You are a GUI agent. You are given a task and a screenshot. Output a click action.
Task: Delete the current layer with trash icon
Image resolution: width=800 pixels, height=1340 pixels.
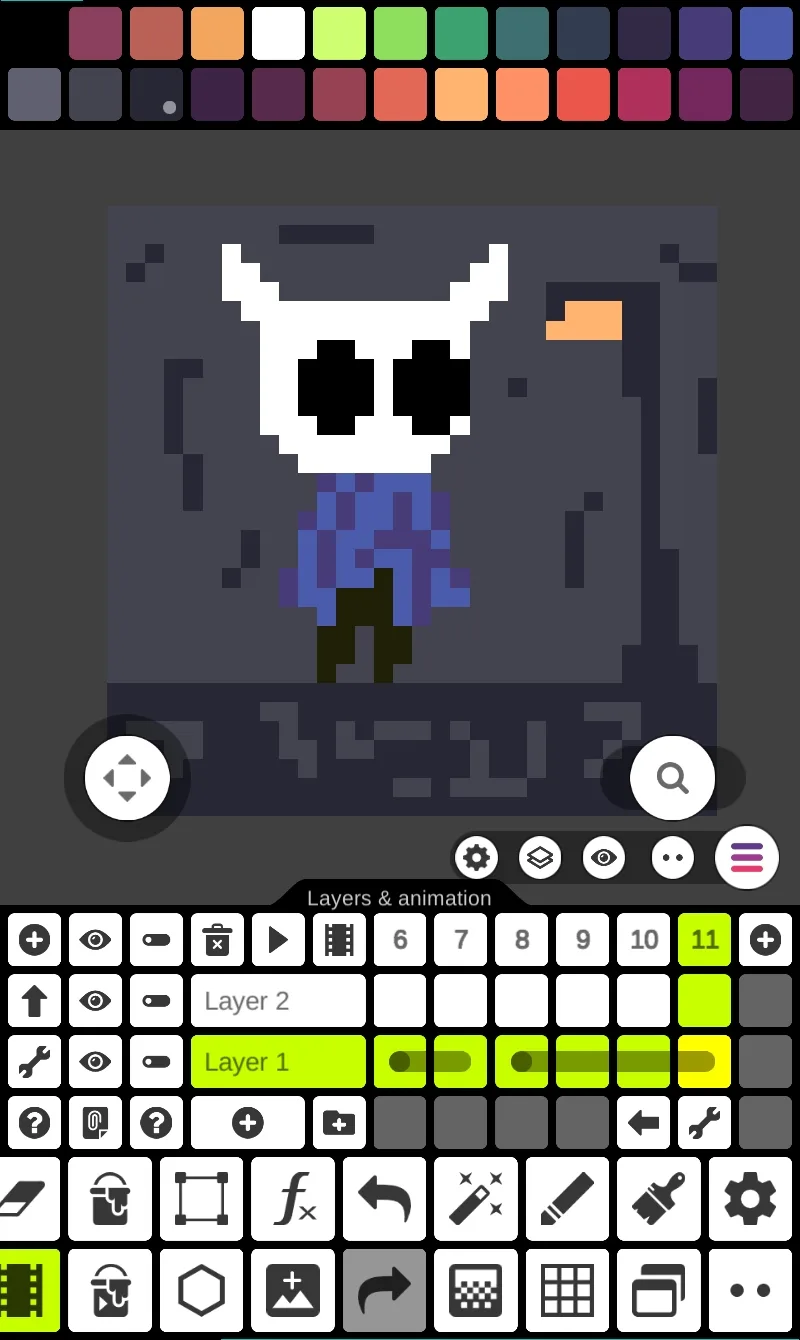click(217, 940)
